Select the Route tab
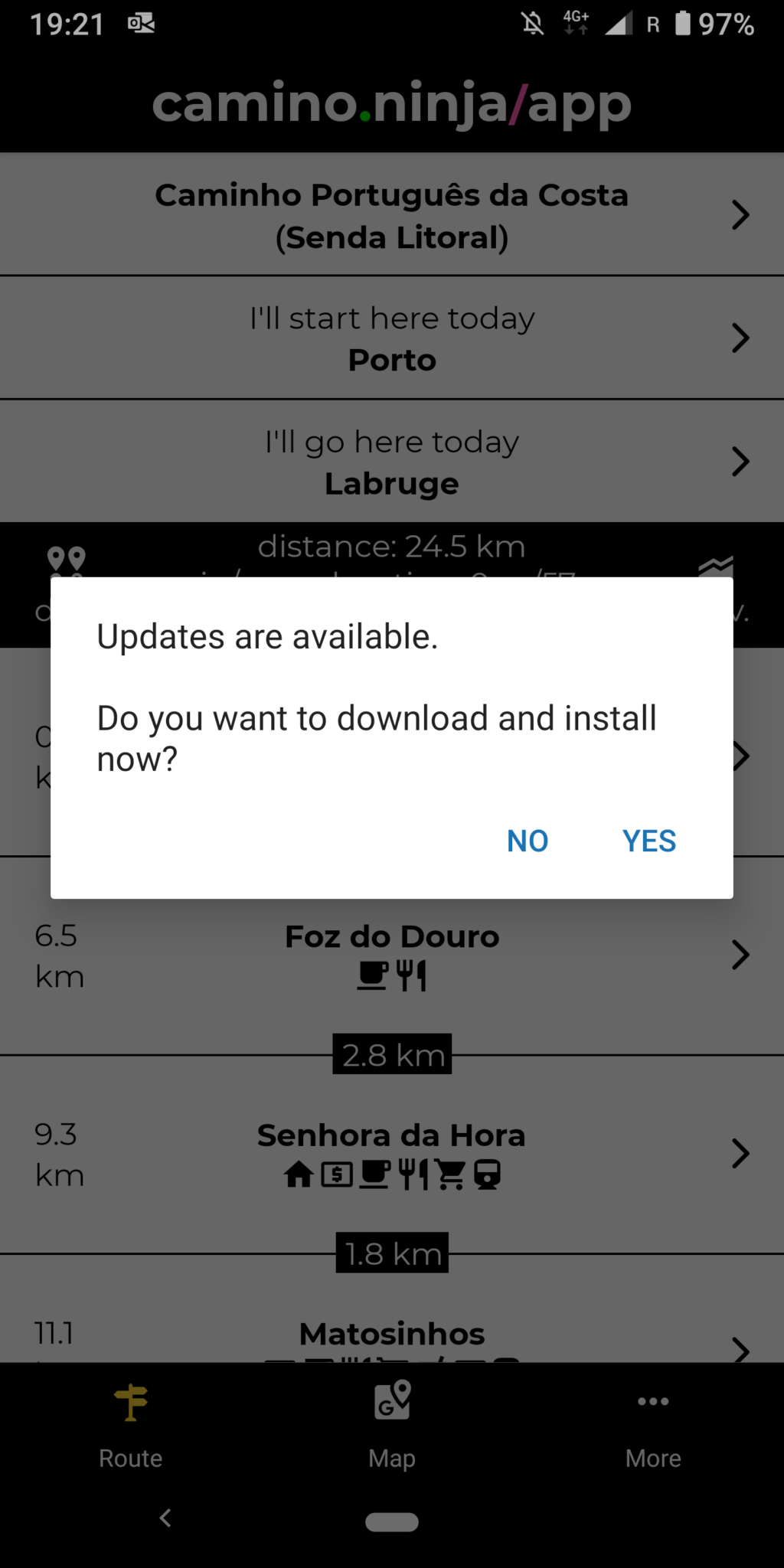The image size is (784, 1568). [x=130, y=1426]
